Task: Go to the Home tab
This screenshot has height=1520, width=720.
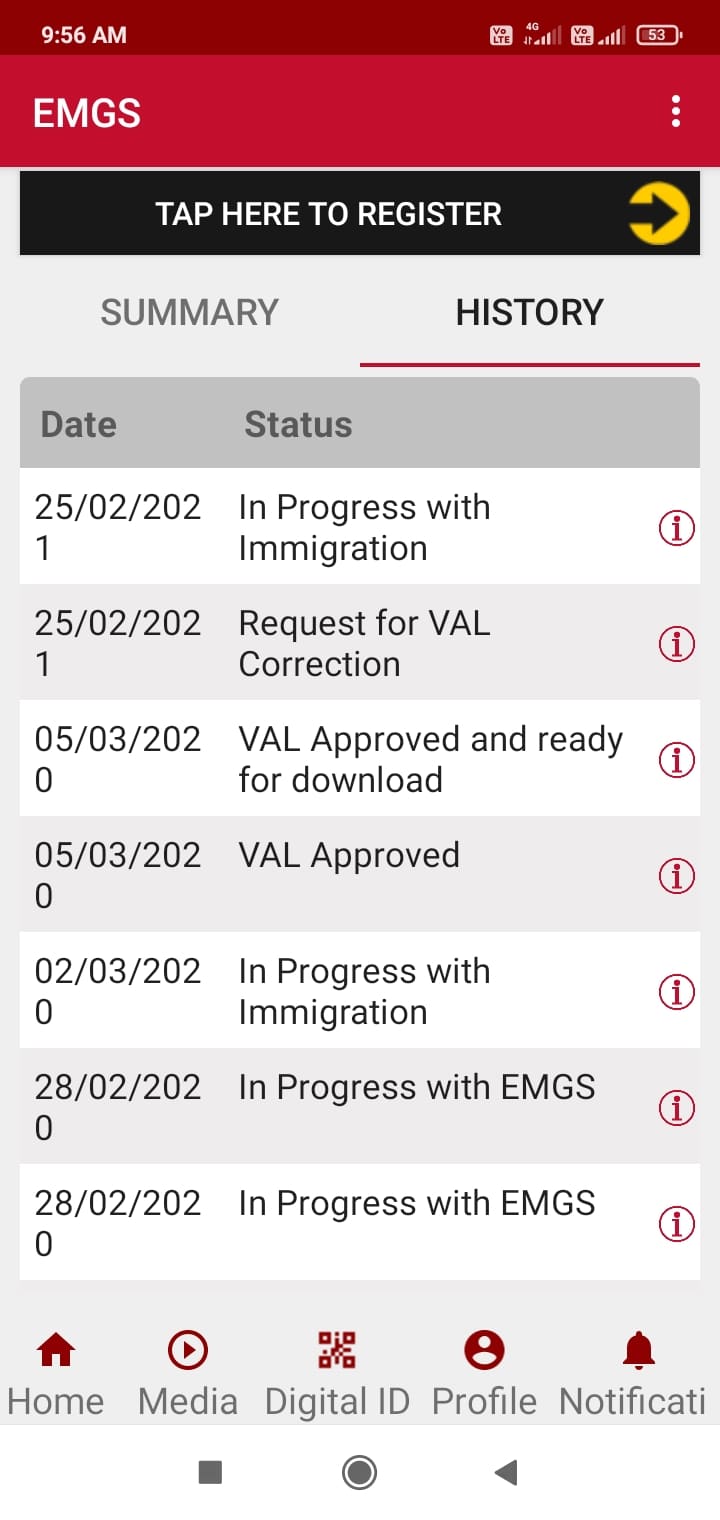Action: 56,1373
